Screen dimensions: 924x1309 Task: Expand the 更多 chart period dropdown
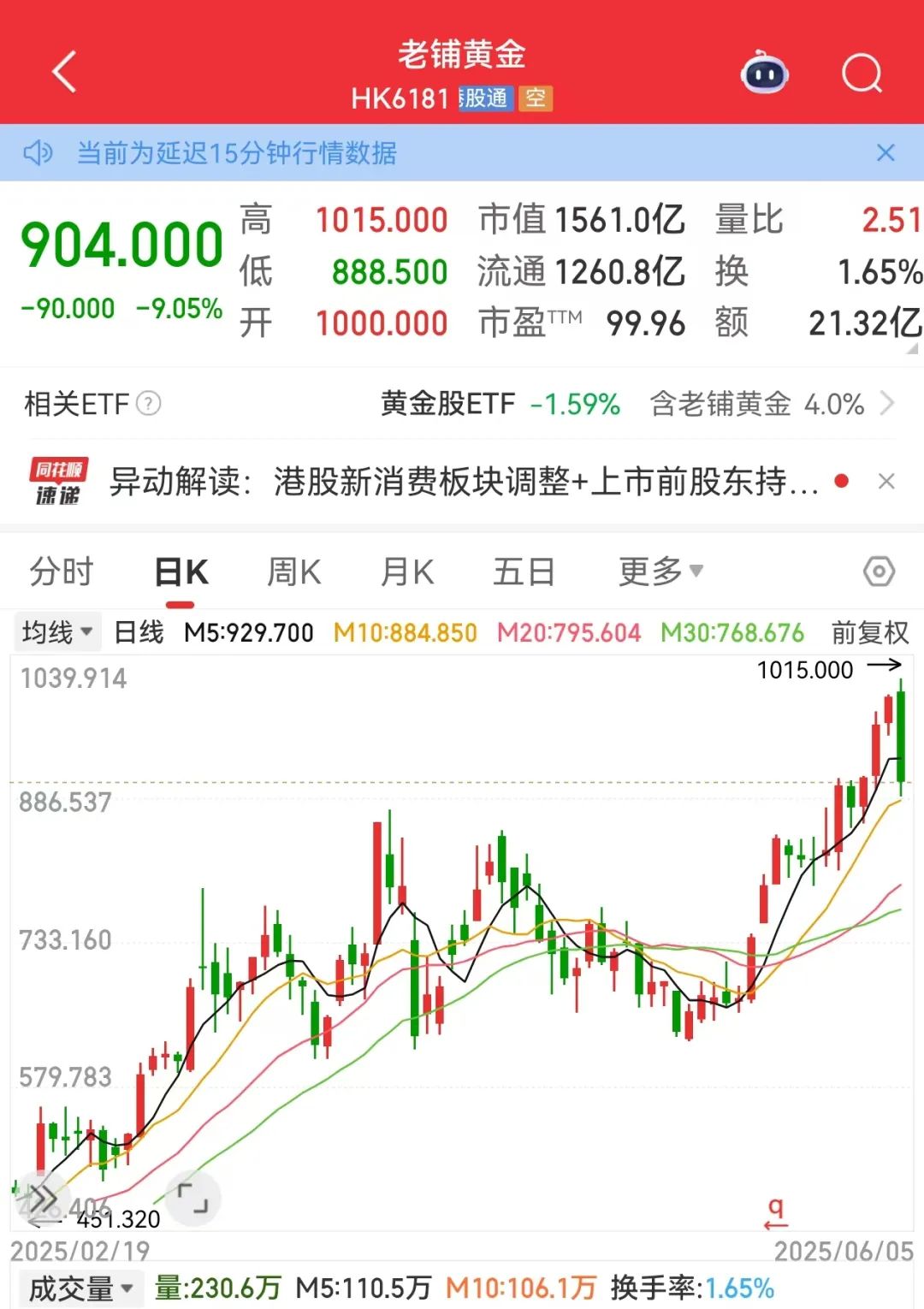coord(660,571)
